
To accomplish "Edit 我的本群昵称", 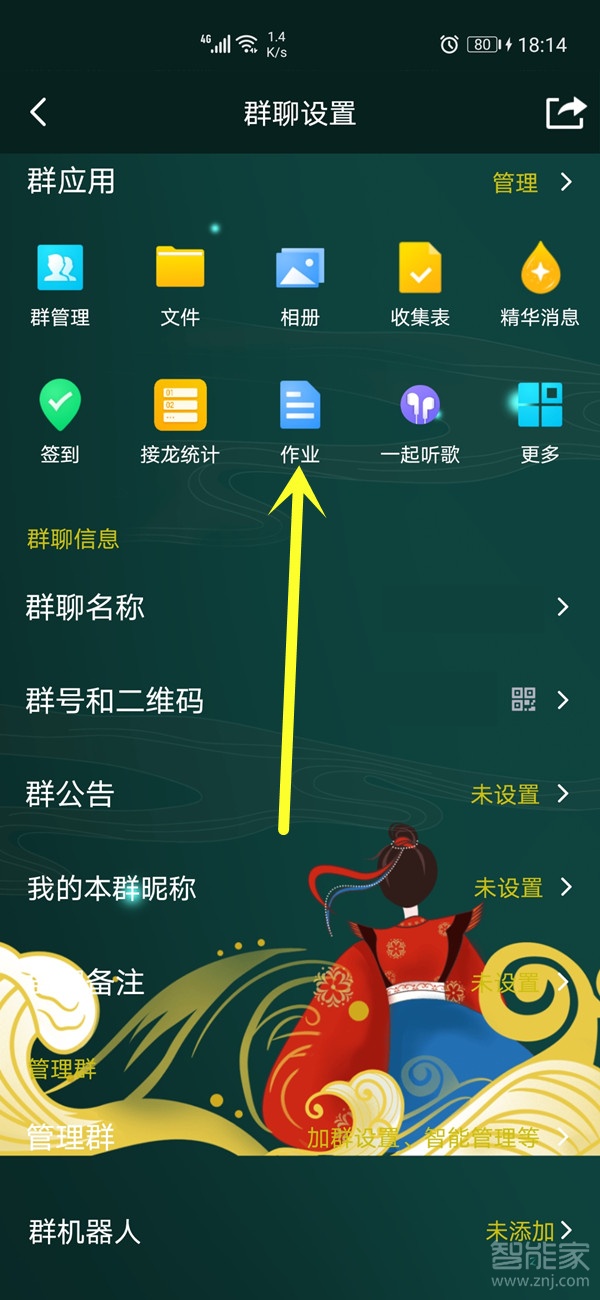I will point(300,888).
